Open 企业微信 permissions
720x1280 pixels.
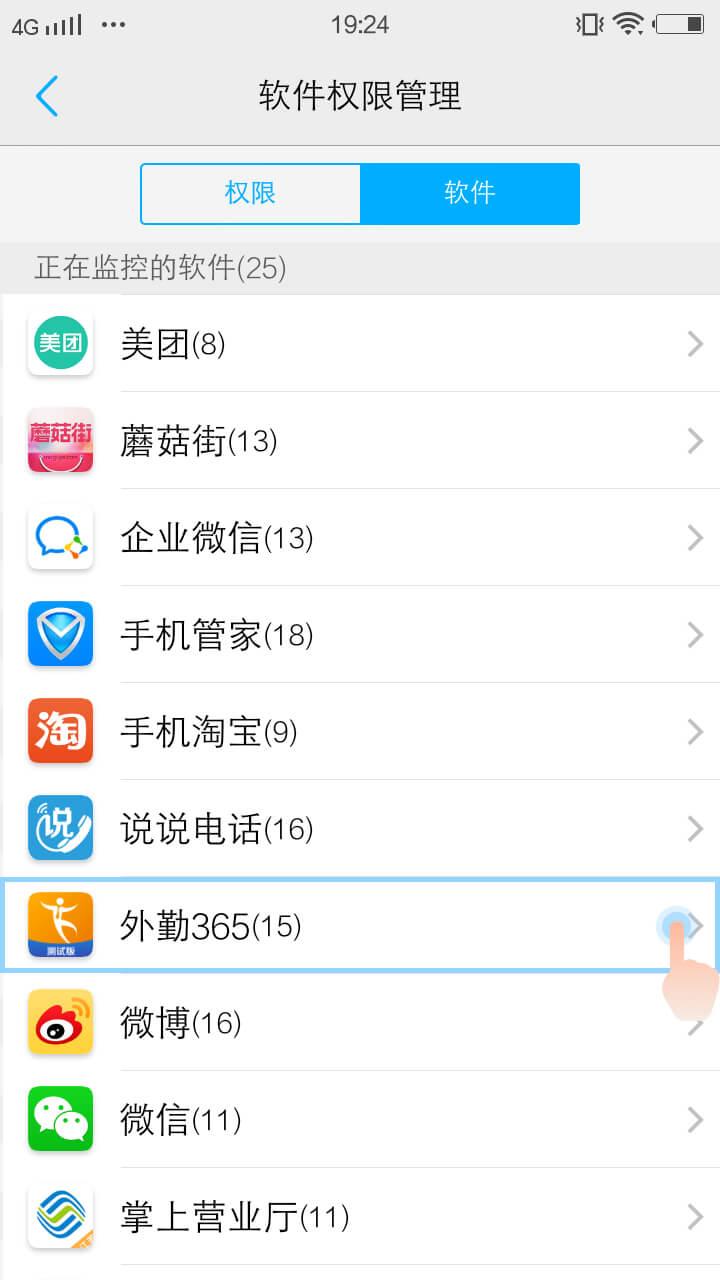point(360,538)
